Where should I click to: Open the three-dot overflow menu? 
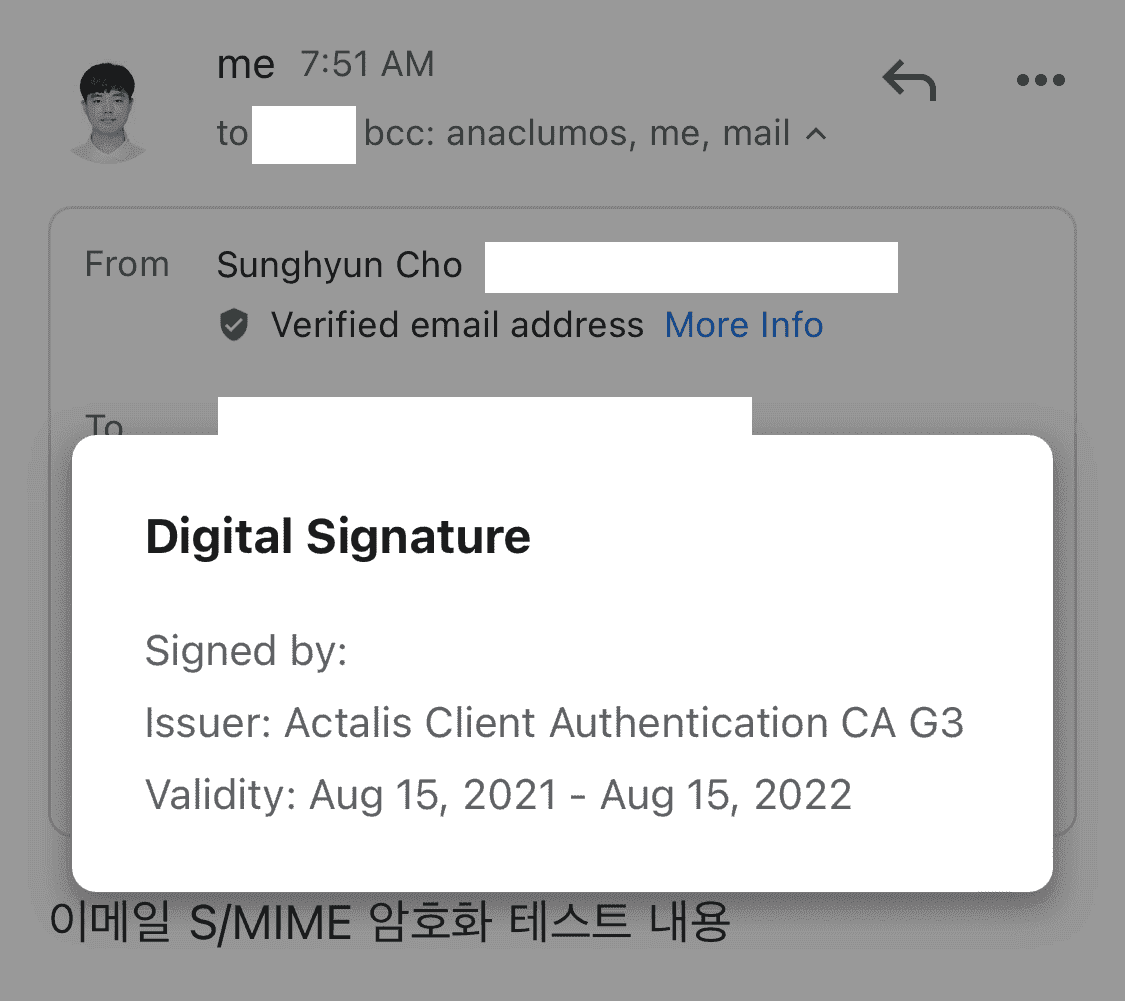pos(1041,81)
